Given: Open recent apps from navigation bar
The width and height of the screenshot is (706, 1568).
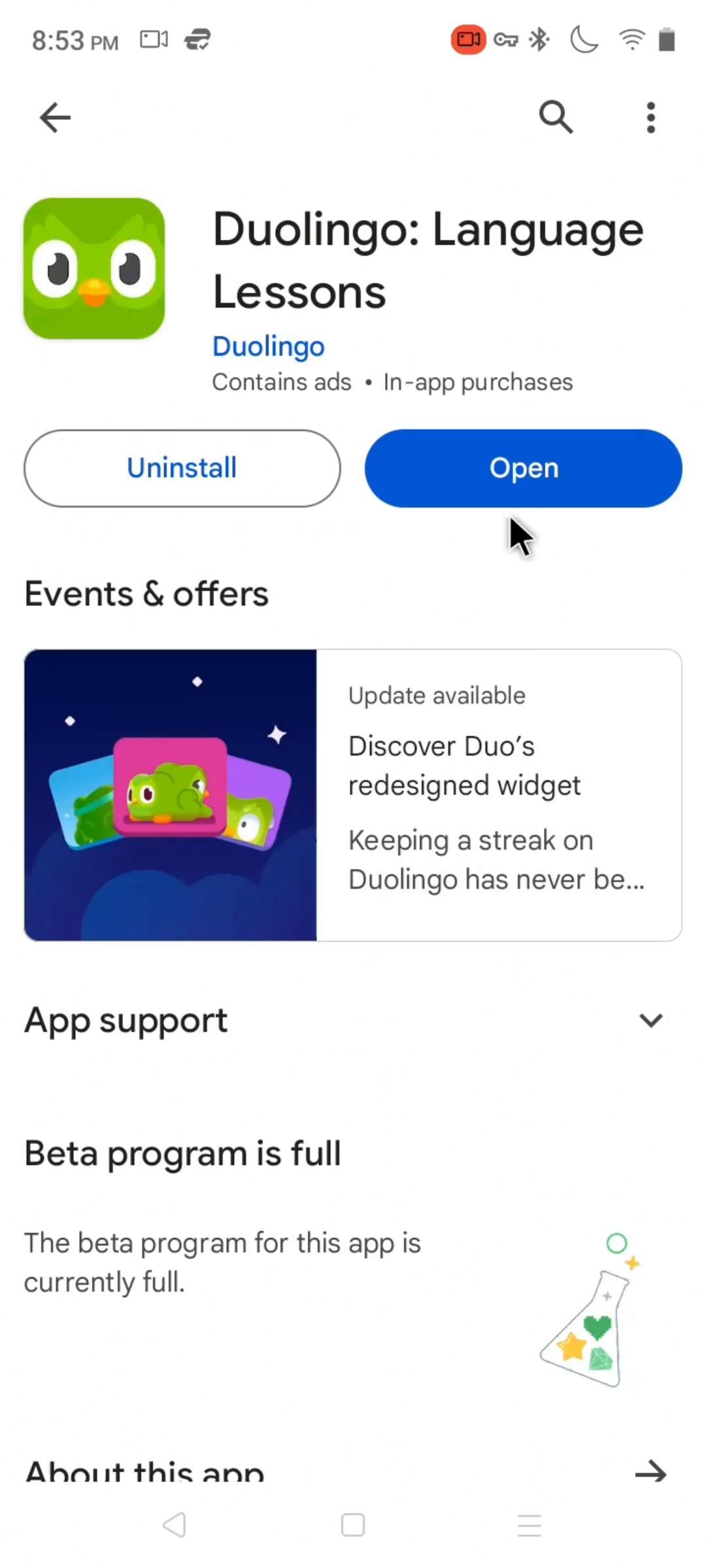Looking at the screenshot, I should [x=529, y=1526].
